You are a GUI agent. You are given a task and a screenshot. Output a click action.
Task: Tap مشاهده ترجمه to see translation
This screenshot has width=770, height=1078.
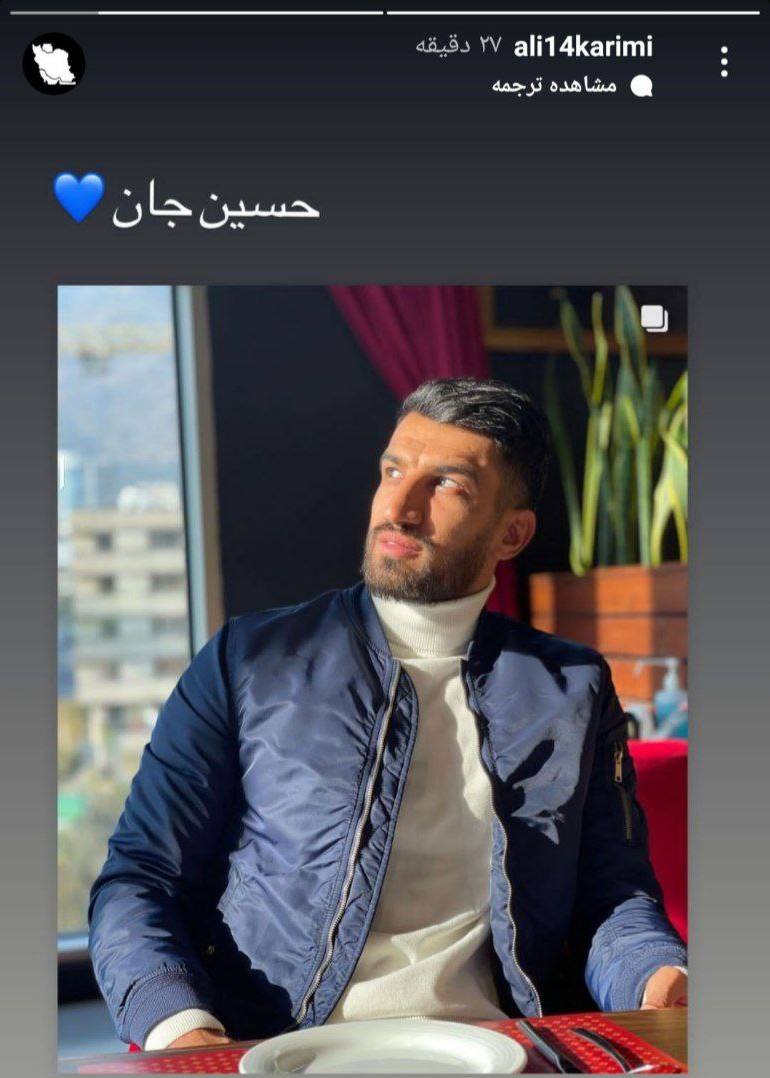click(x=571, y=86)
